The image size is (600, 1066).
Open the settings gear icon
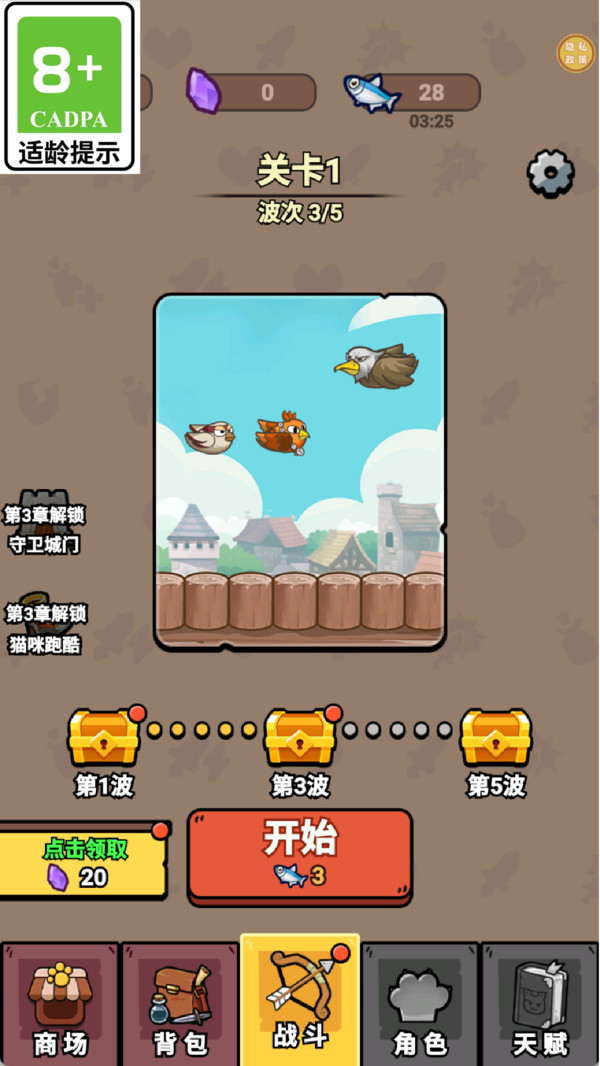[x=550, y=173]
